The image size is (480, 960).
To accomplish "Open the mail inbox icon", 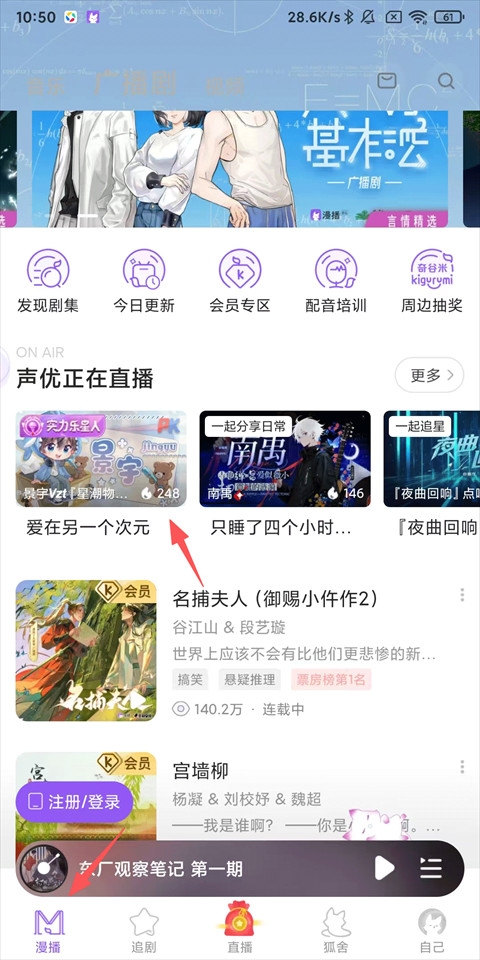I will 387,81.
